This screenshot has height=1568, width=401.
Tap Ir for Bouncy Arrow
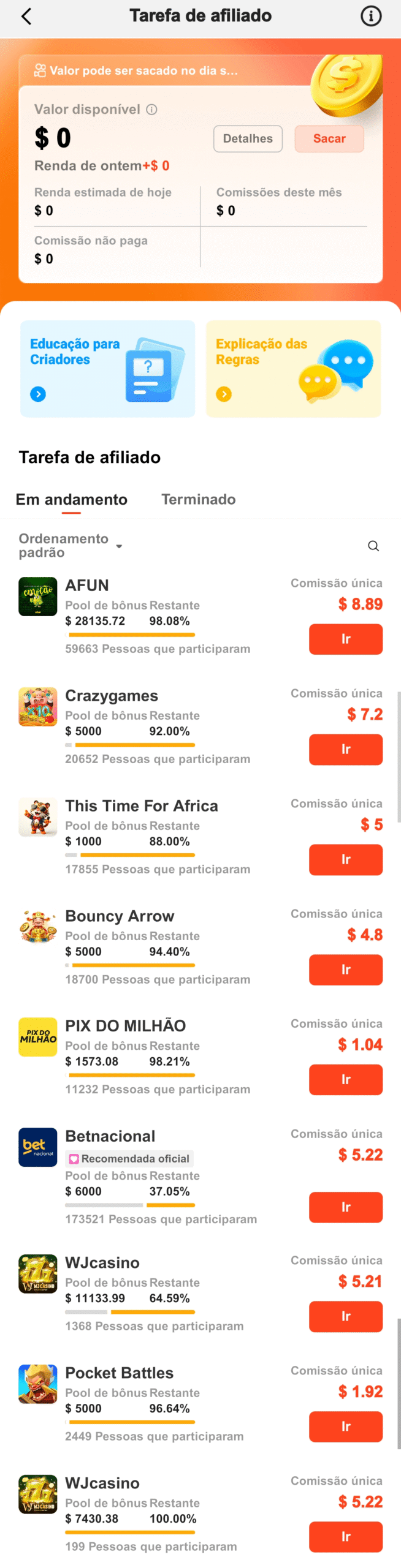(345, 970)
